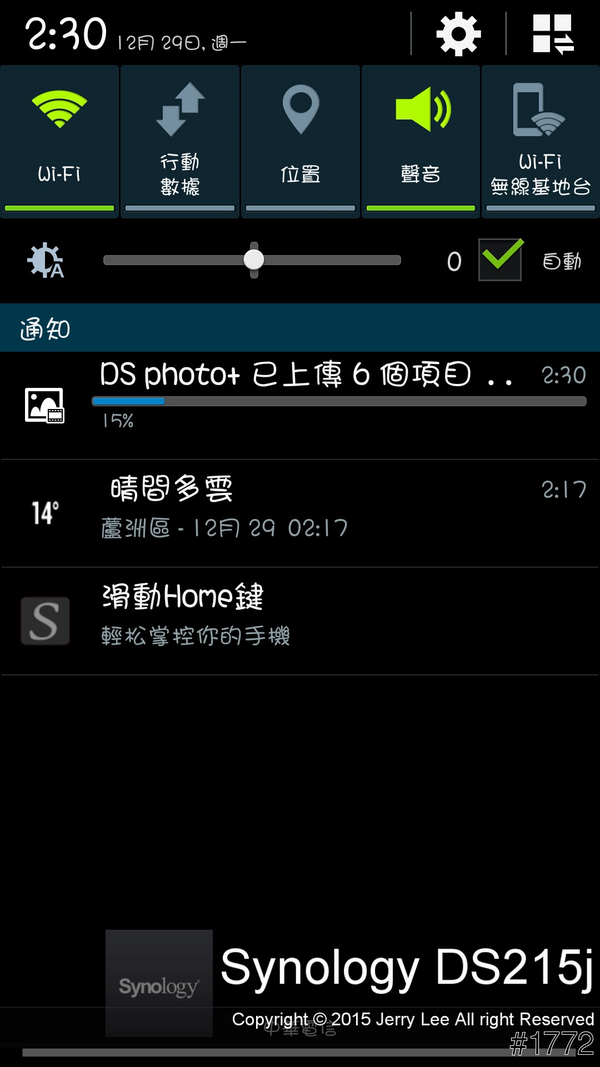Open the 滑動Home鍵 notification

(x=300, y=620)
